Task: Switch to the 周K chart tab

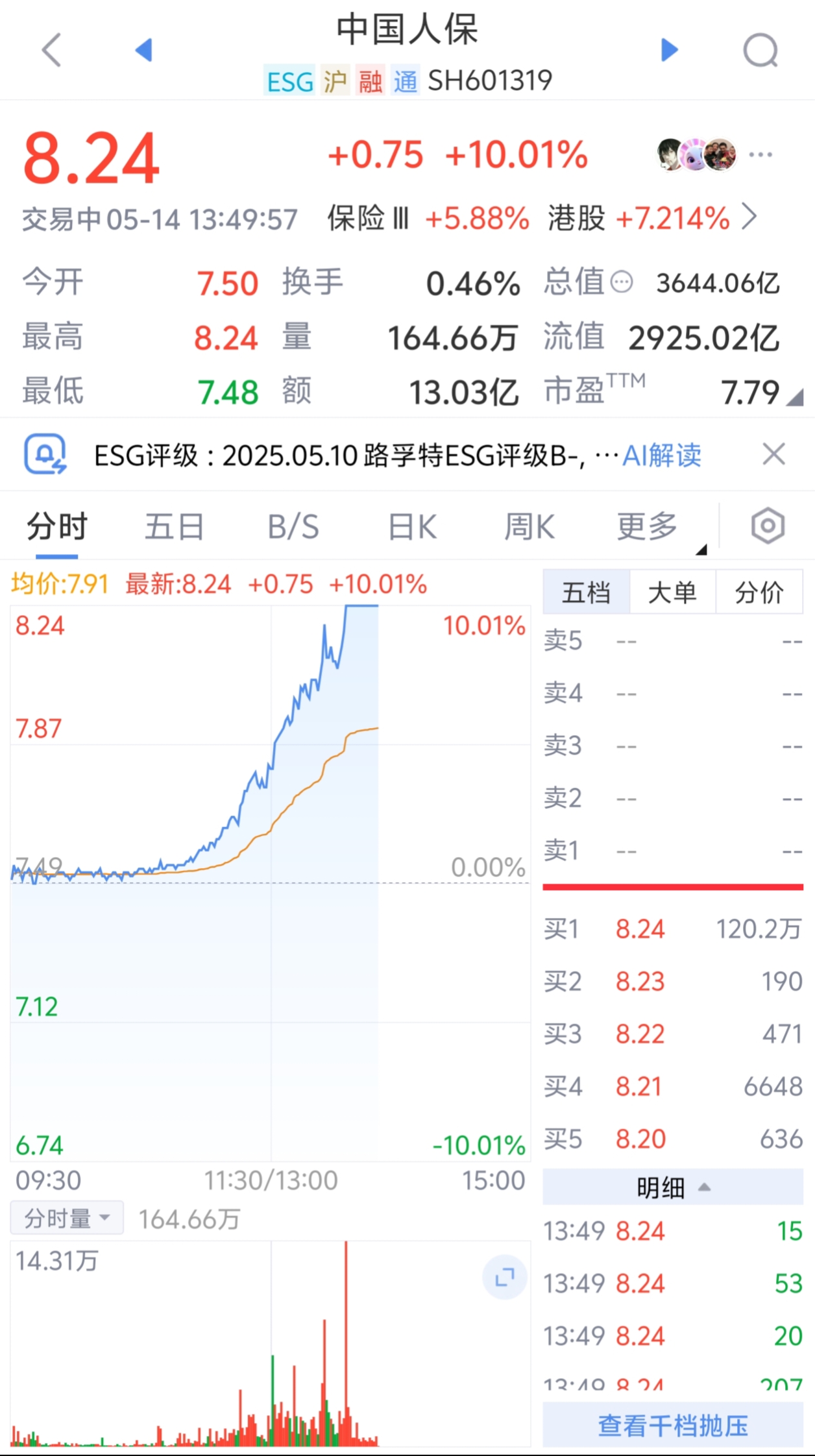Action: 529,526
